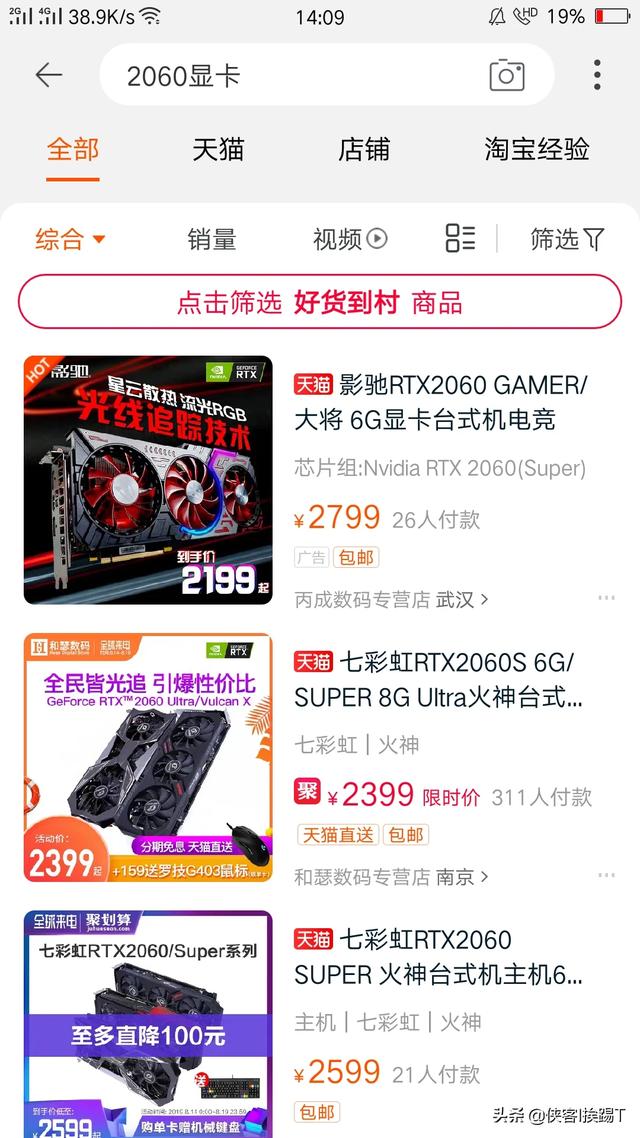Switch to the 店铺 tab
Screen dimensions: 640x1138
pos(364,150)
